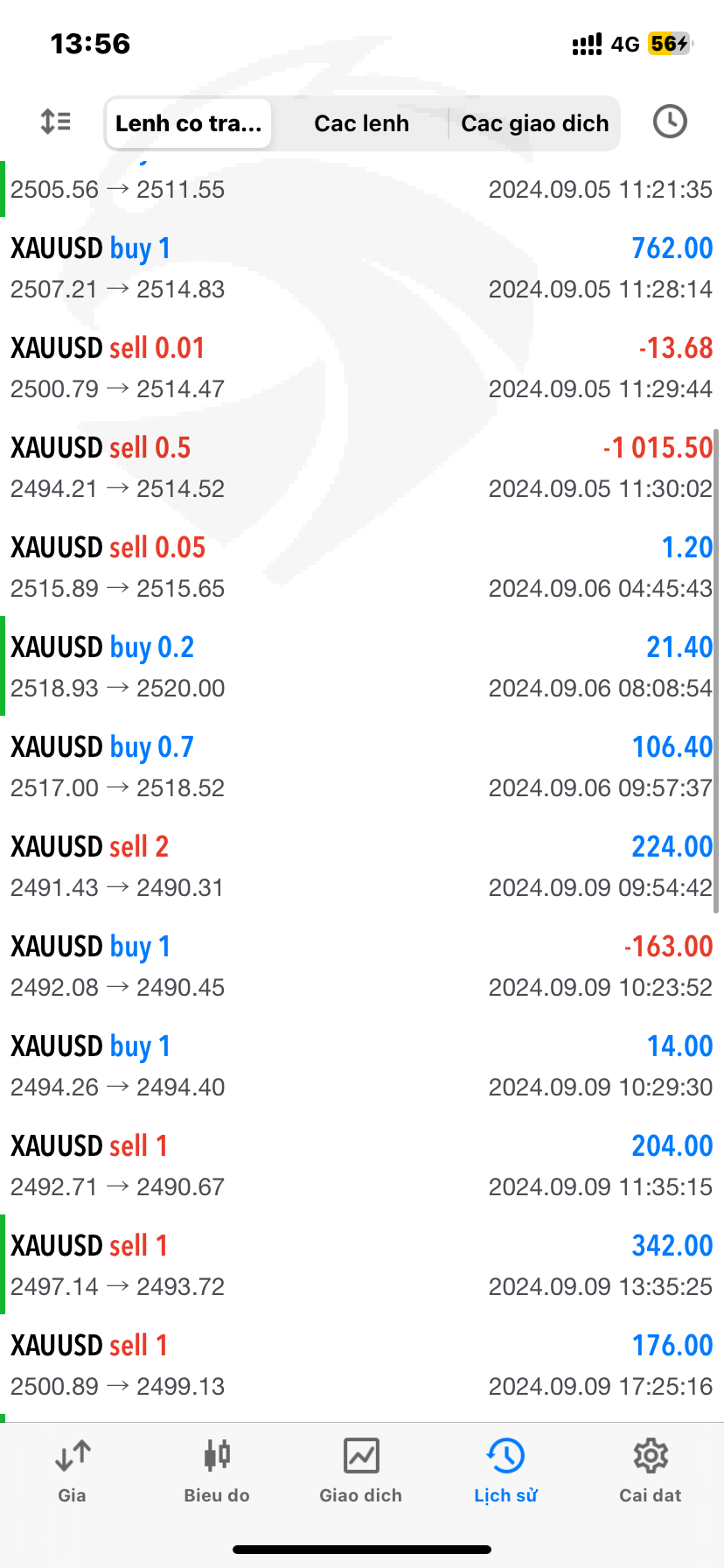
Task: Expand the XAUUSD buy 0.2 trade row
Action: [362, 666]
